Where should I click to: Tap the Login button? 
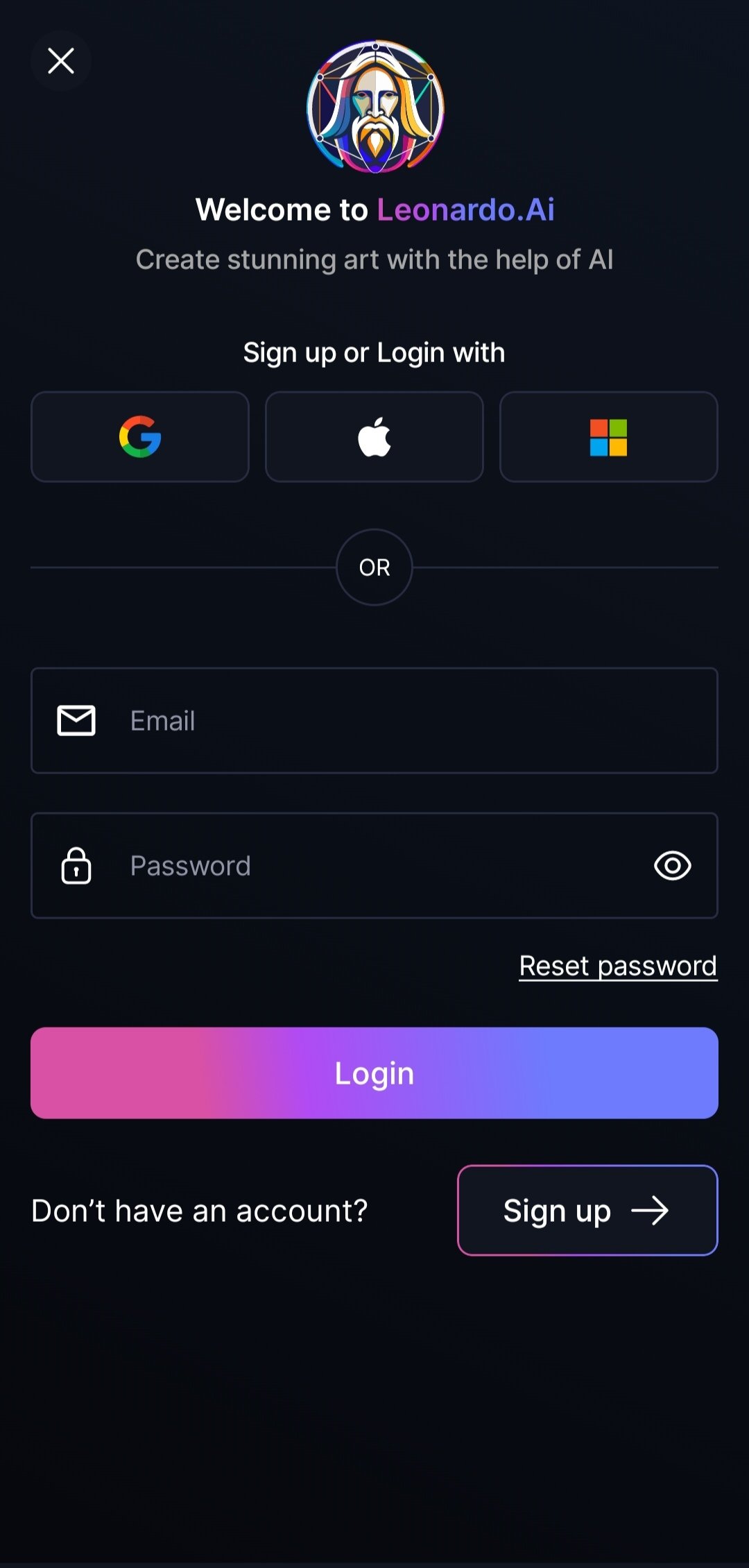pos(374,1073)
